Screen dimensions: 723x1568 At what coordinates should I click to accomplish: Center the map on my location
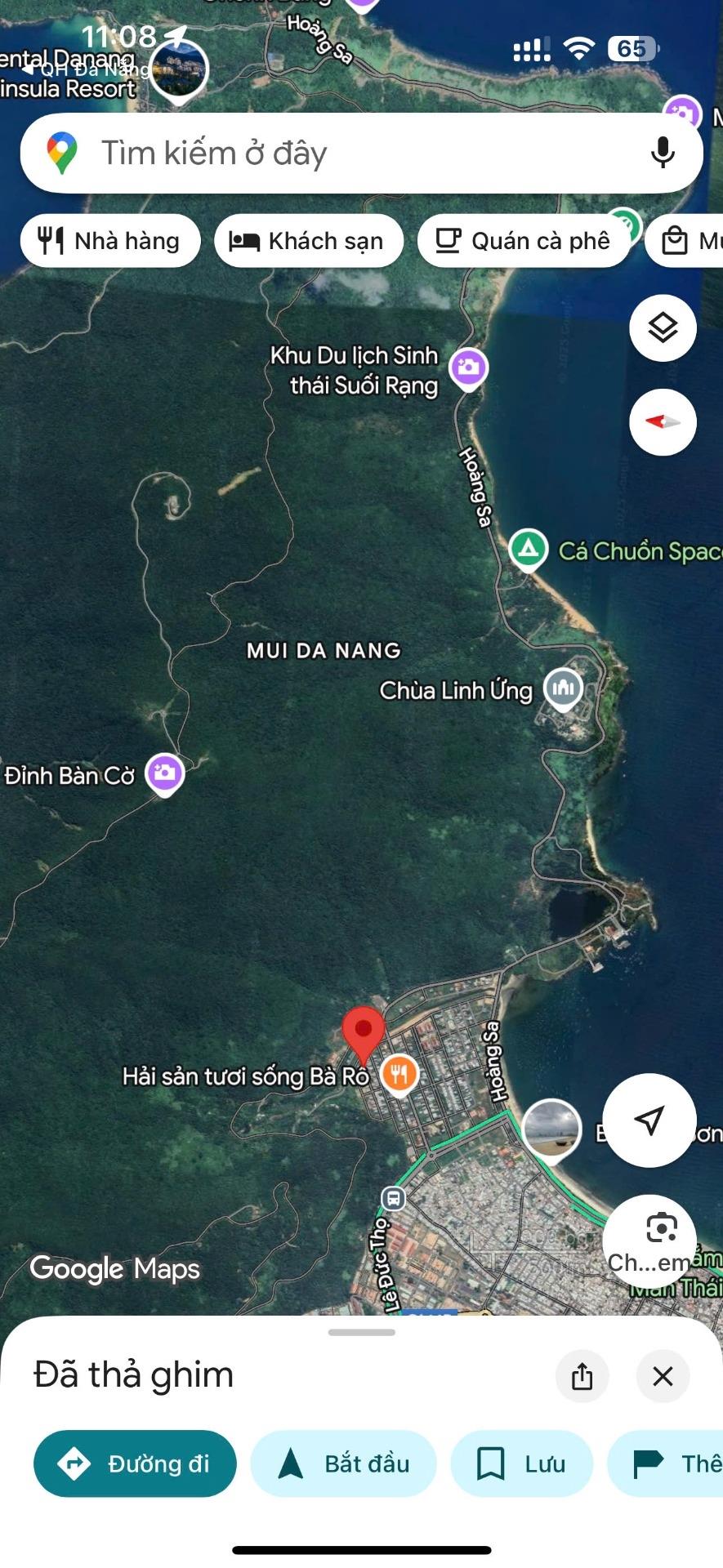[x=649, y=1120]
